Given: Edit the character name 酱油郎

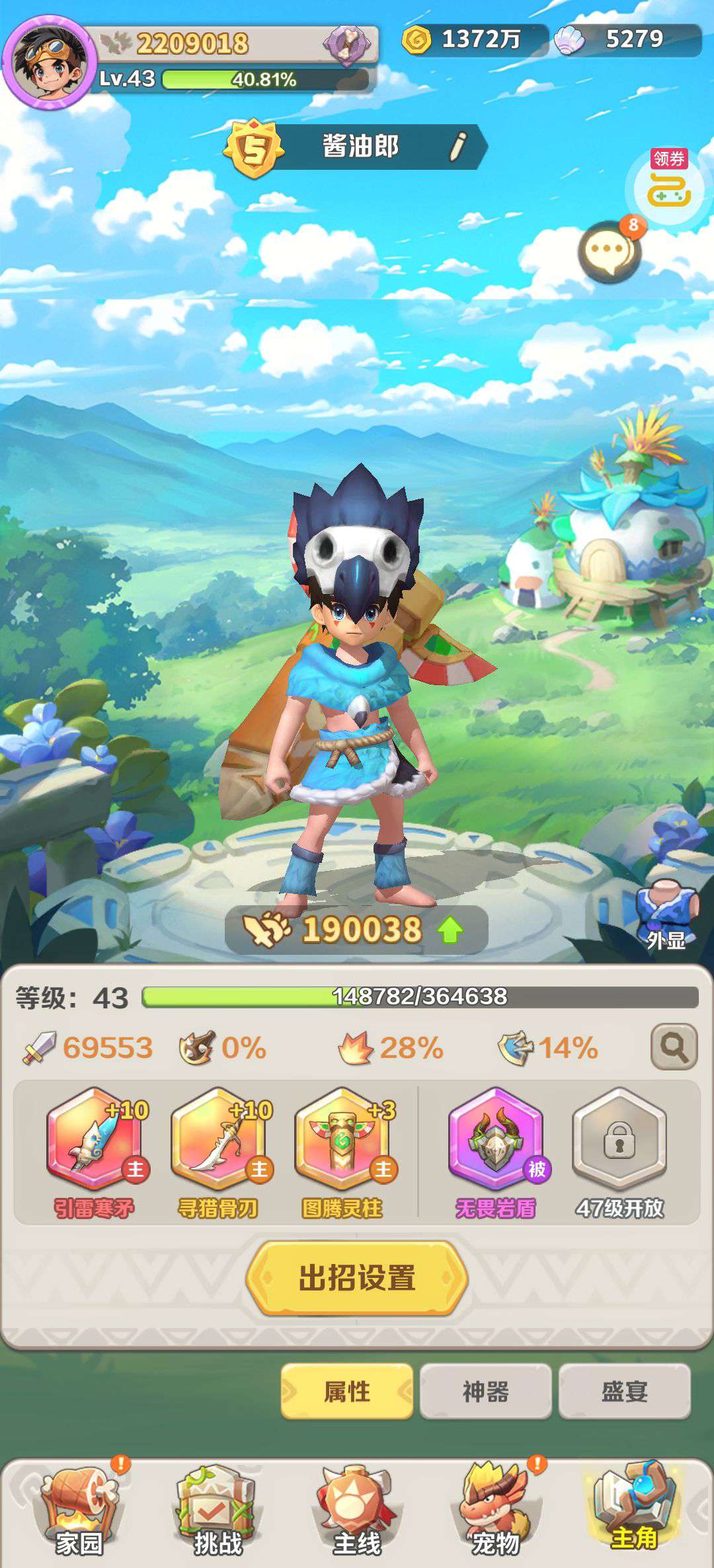Looking at the screenshot, I should tap(457, 146).
